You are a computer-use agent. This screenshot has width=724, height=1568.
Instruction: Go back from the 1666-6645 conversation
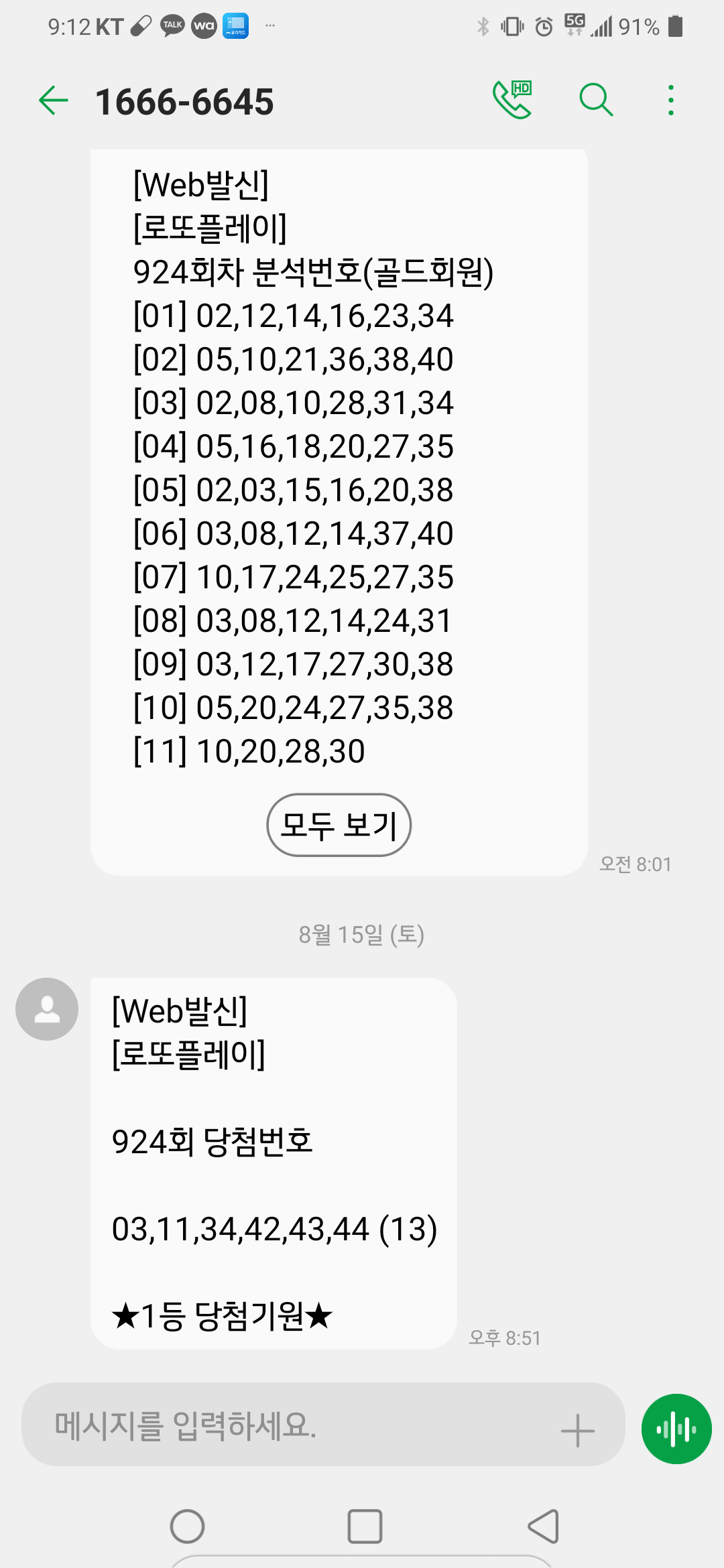click(x=54, y=101)
